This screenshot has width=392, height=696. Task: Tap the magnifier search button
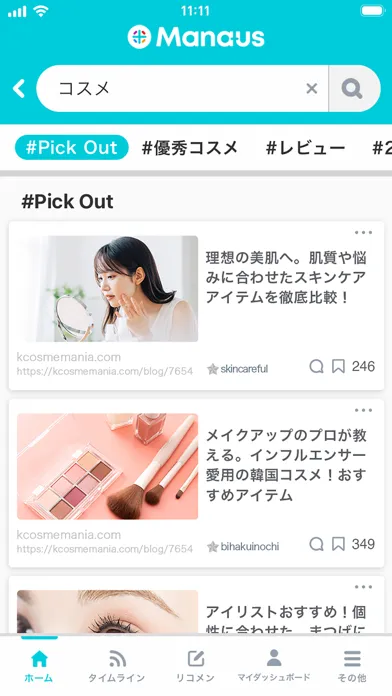[352, 88]
